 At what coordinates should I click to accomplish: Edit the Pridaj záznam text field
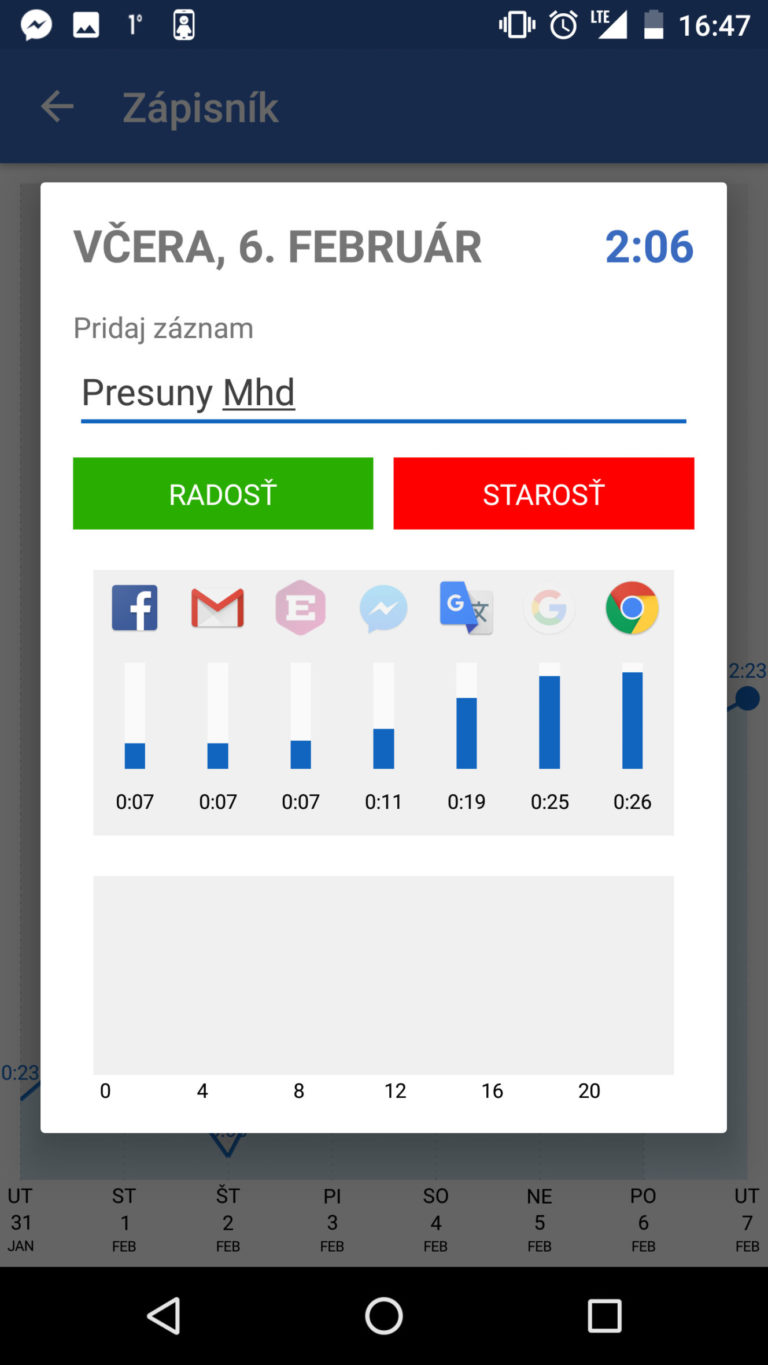coord(382,393)
